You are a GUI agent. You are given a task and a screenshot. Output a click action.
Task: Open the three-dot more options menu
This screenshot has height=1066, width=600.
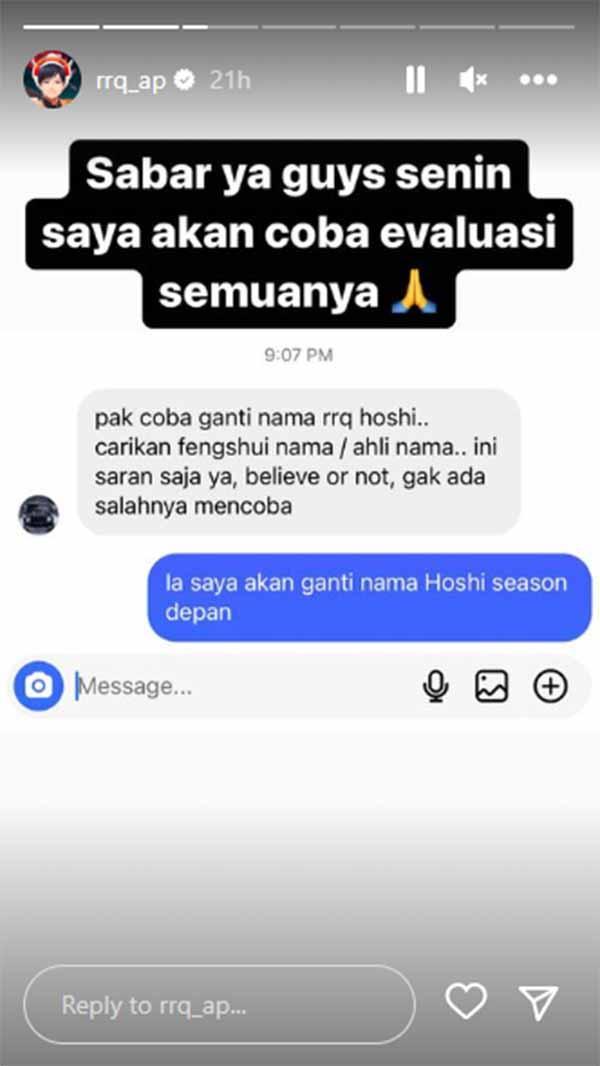pyautogui.click(x=539, y=80)
